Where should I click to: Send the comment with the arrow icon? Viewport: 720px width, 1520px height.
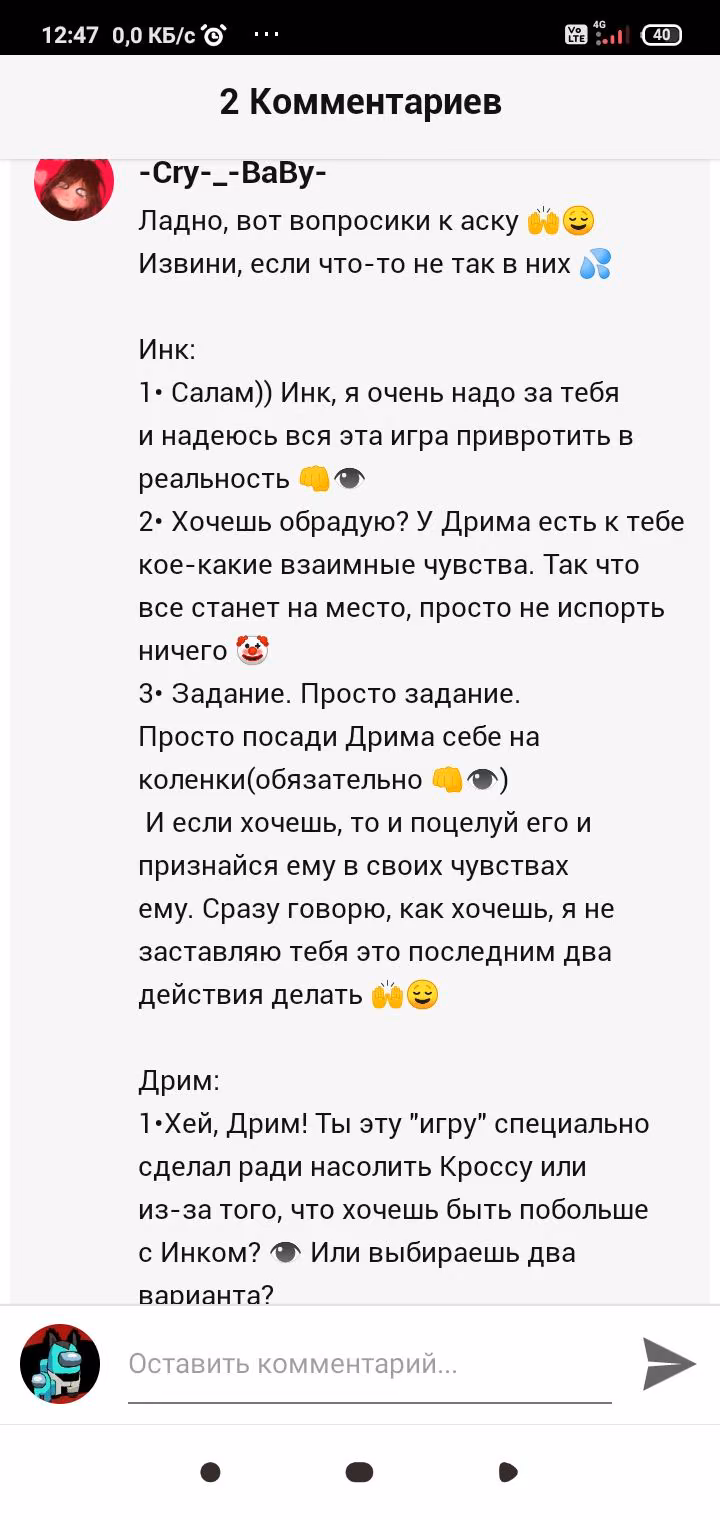pyautogui.click(x=668, y=1364)
